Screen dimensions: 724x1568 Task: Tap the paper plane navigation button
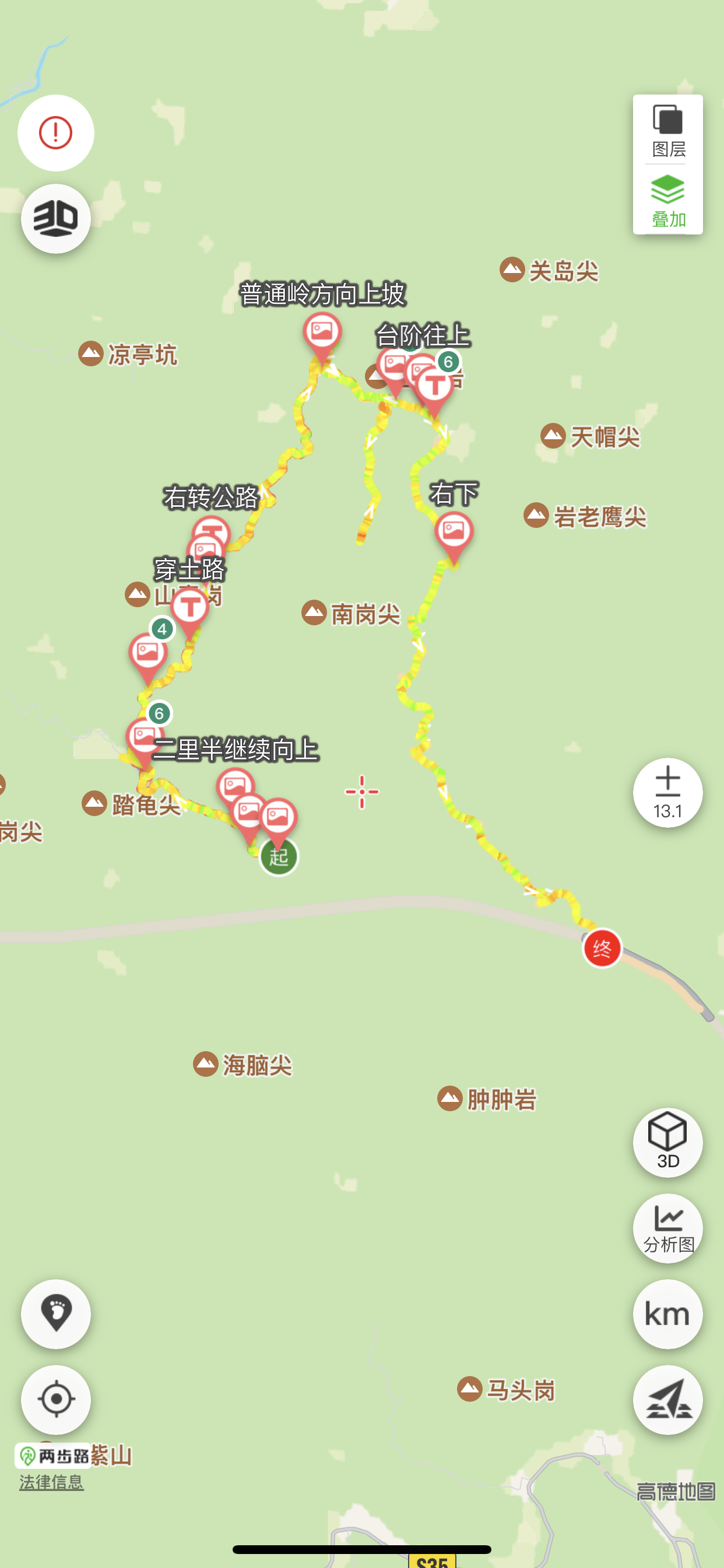(x=667, y=1399)
